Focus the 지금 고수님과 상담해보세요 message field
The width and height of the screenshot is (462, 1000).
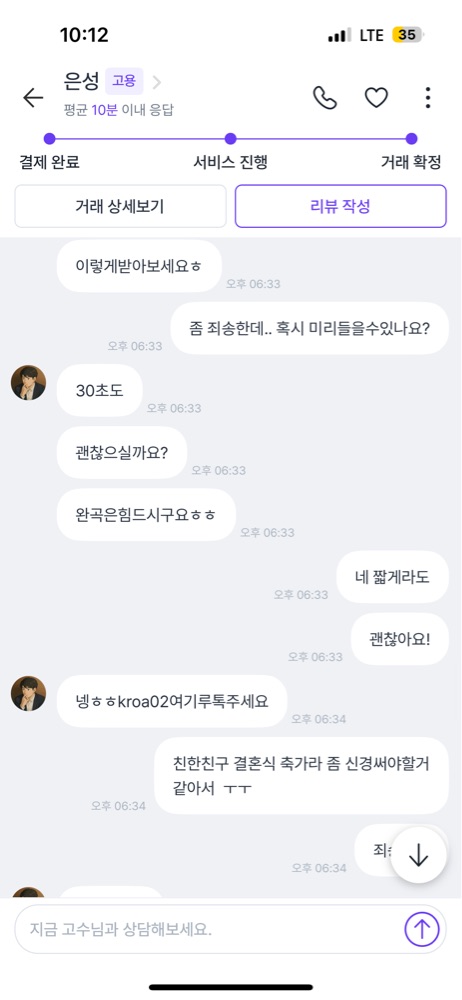(x=207, y=929)
